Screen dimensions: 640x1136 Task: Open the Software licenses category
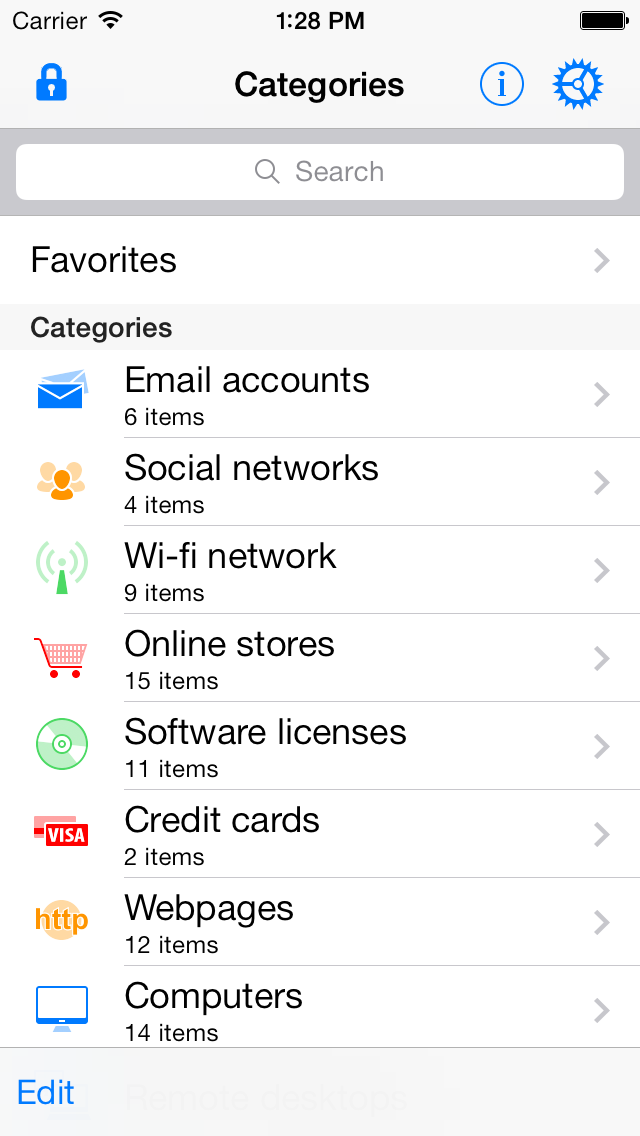point(320,746)
